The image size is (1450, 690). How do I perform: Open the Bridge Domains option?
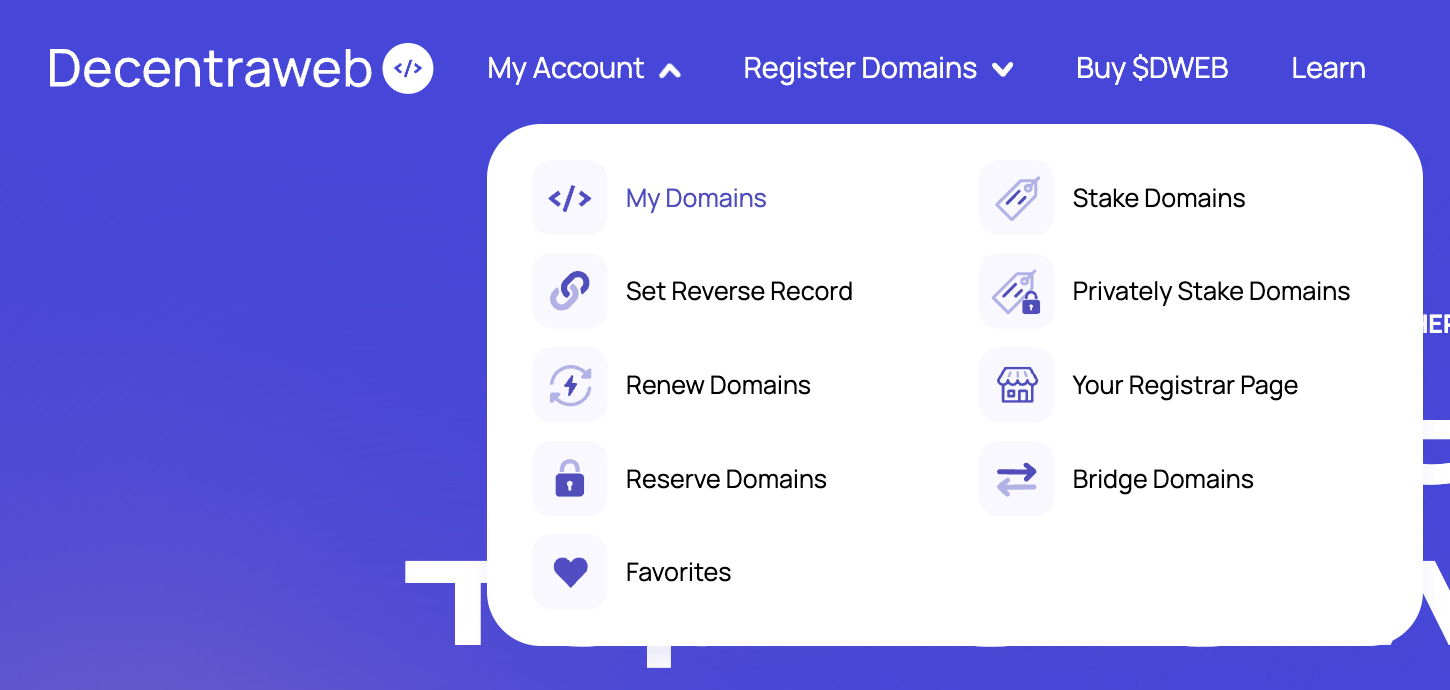1162,479
